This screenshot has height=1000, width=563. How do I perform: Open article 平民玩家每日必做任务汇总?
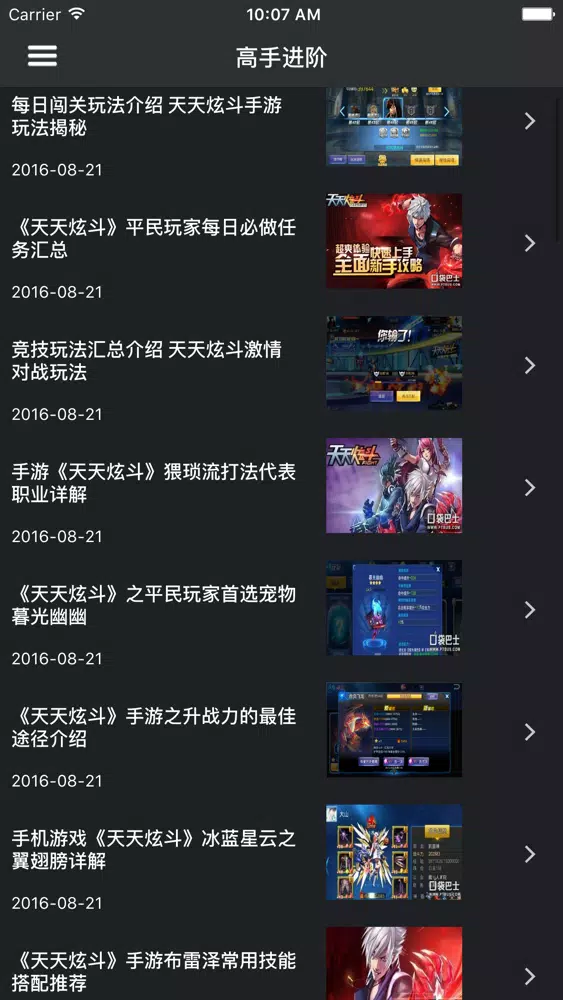point(281,243)
